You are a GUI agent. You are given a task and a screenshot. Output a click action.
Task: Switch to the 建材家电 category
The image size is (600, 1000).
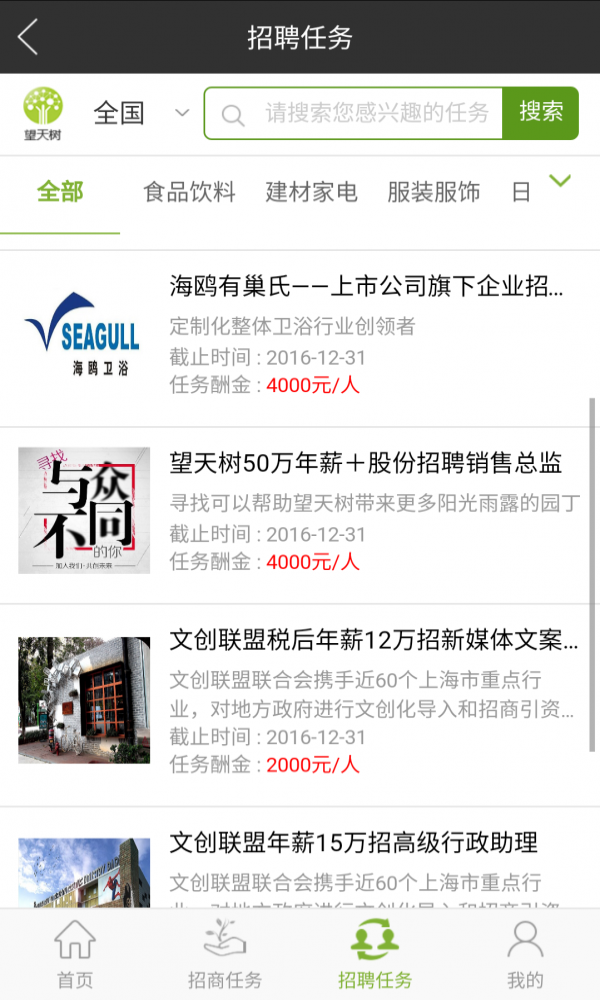click(311, 192)
